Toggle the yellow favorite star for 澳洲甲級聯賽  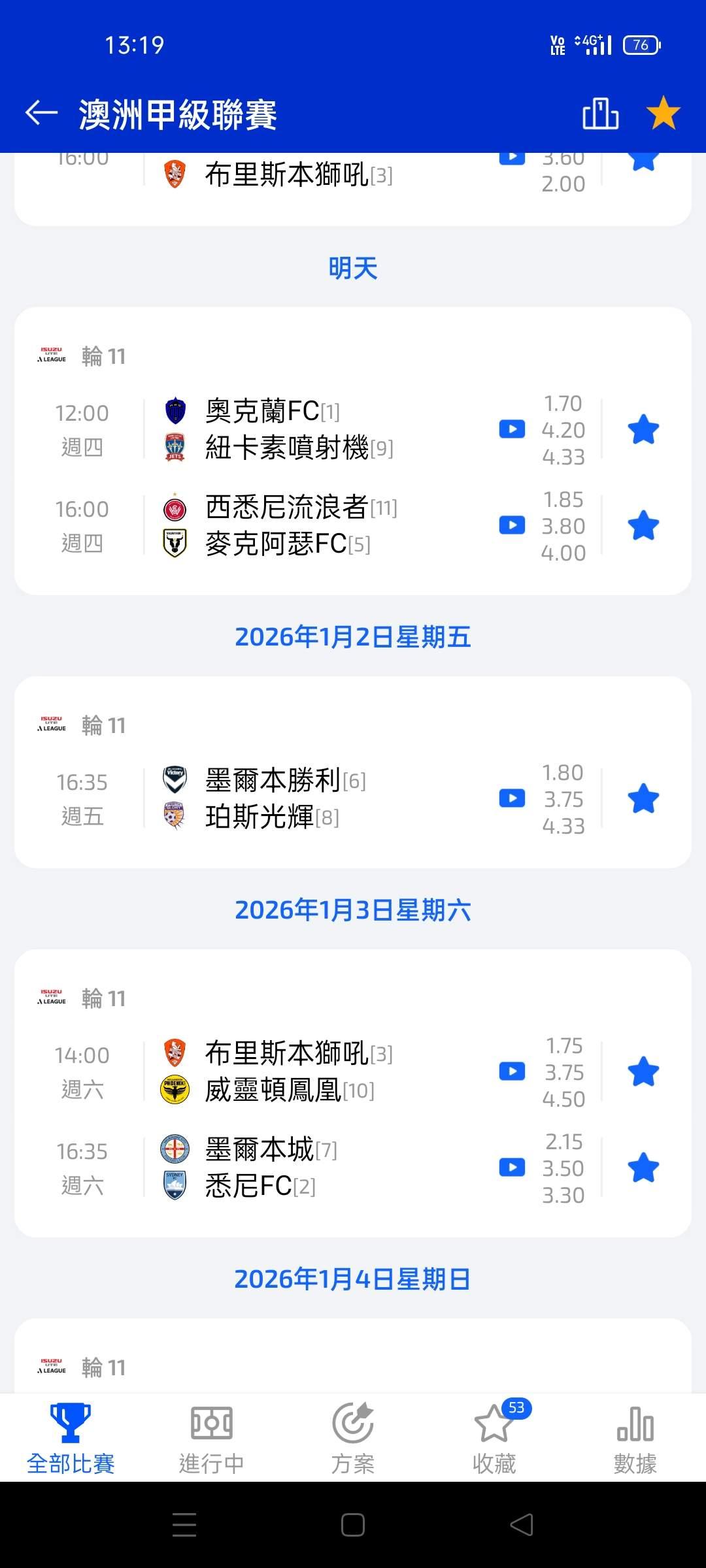point(663,113)
